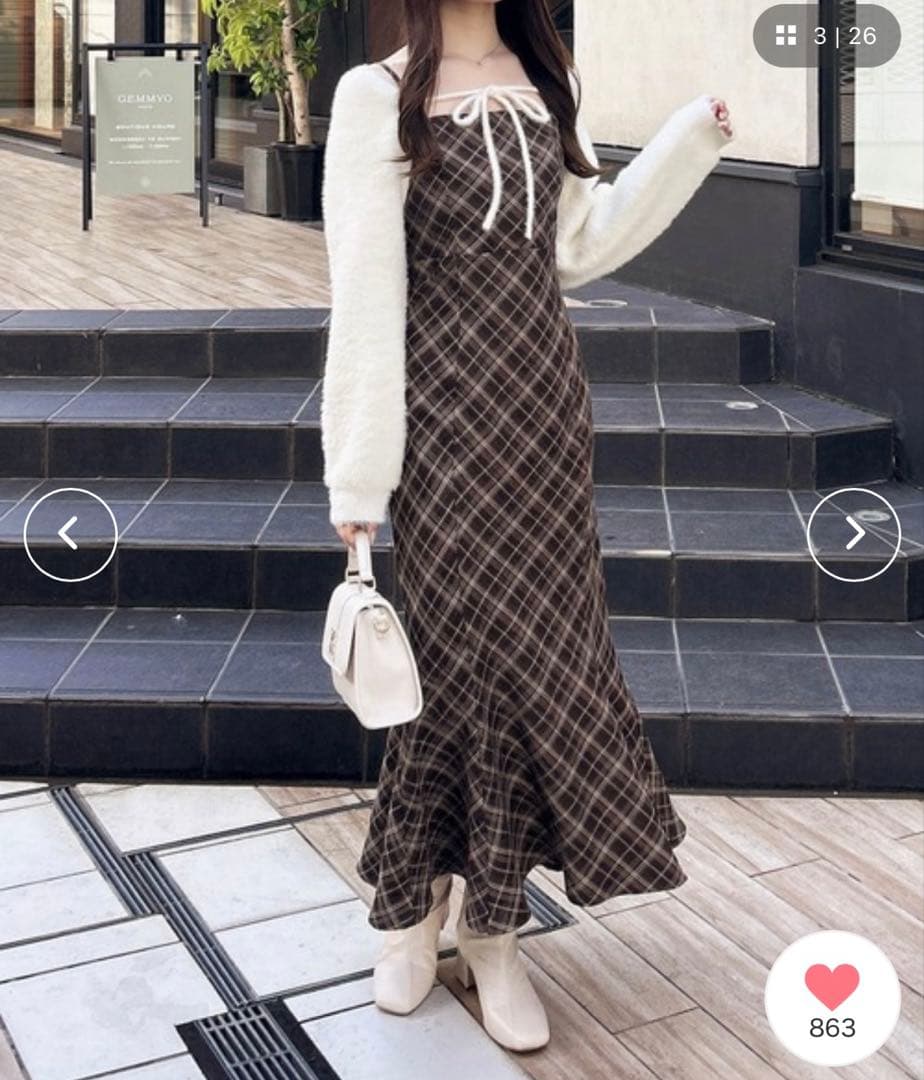Like this item with the heart button

[x=832, y=996]
